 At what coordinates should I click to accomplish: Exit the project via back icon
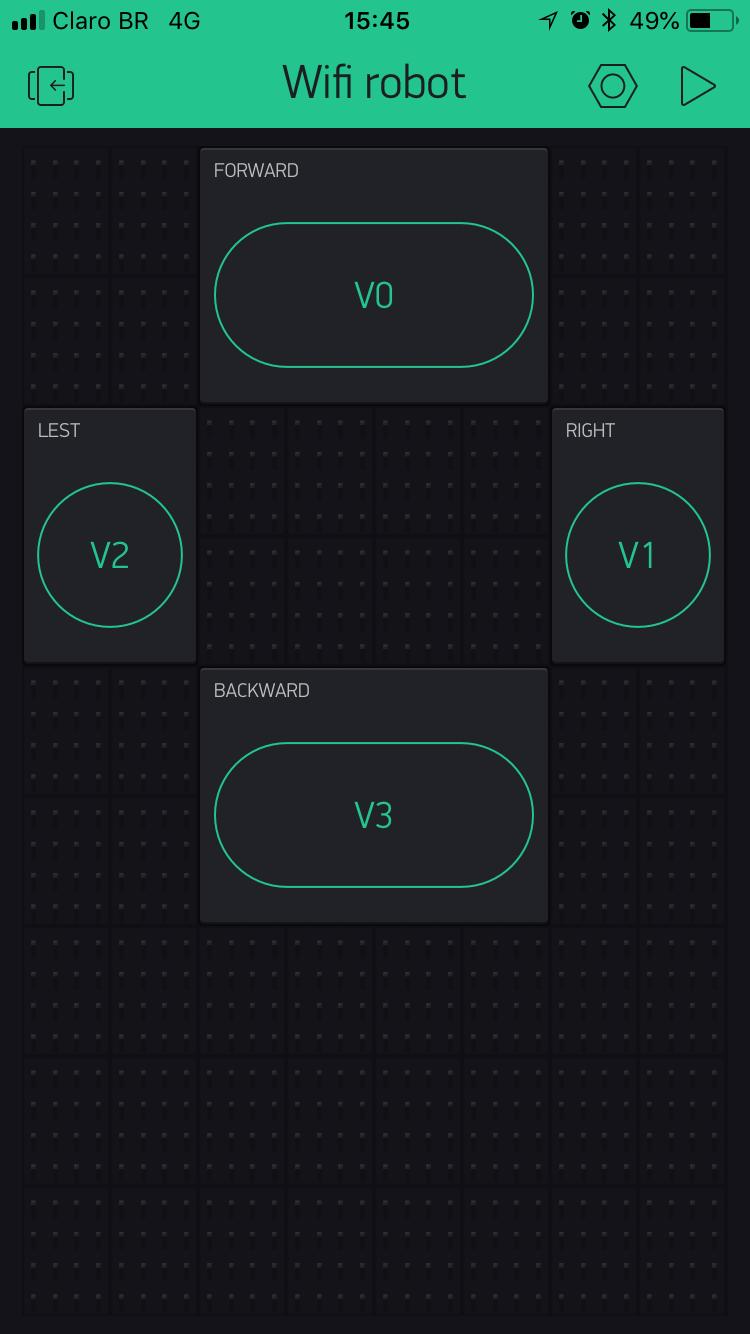(x=51, y=86)
